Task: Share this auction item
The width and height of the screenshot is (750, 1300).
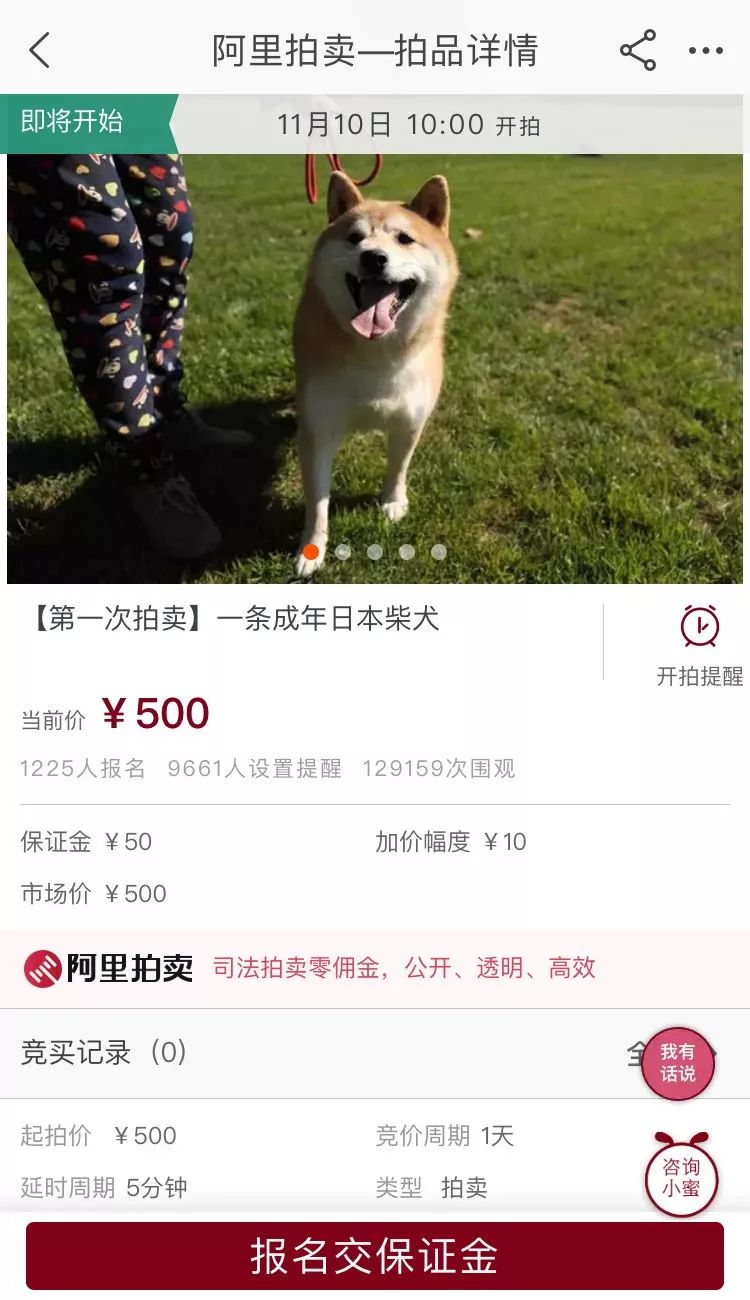Action: point(638,50)
